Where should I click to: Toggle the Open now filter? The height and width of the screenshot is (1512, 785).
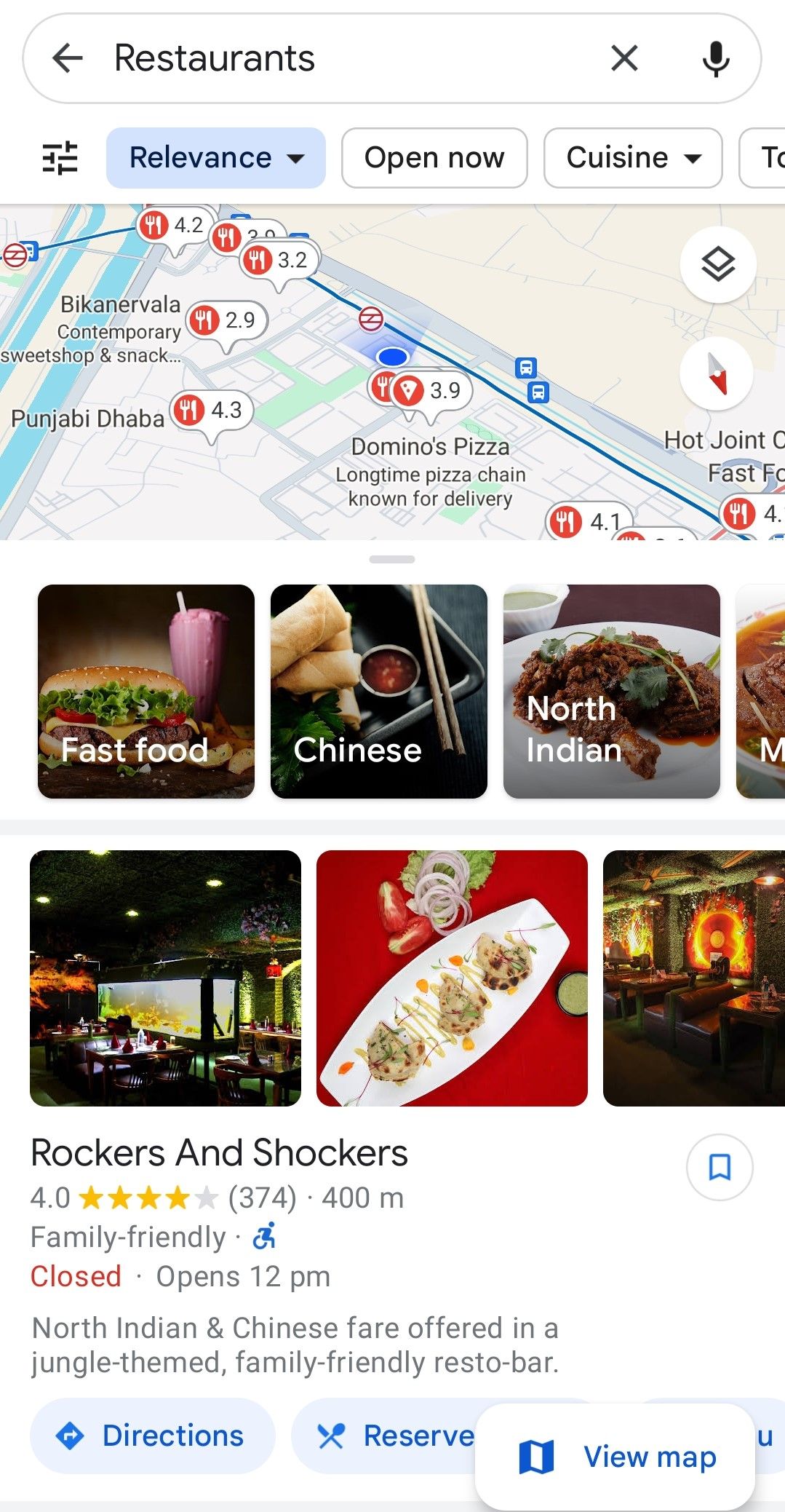(434, 157)
